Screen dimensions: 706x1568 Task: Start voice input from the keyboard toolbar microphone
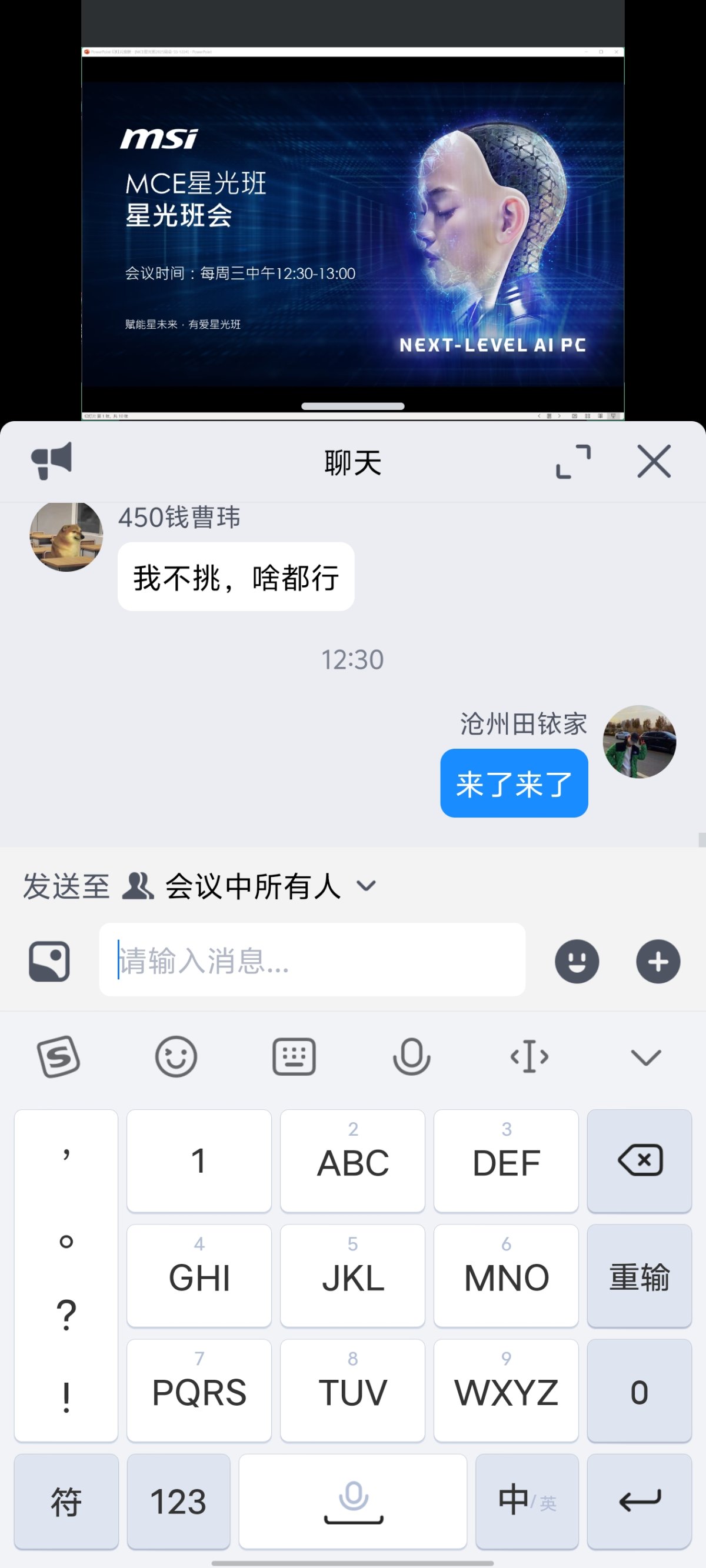click(412, 1057)
